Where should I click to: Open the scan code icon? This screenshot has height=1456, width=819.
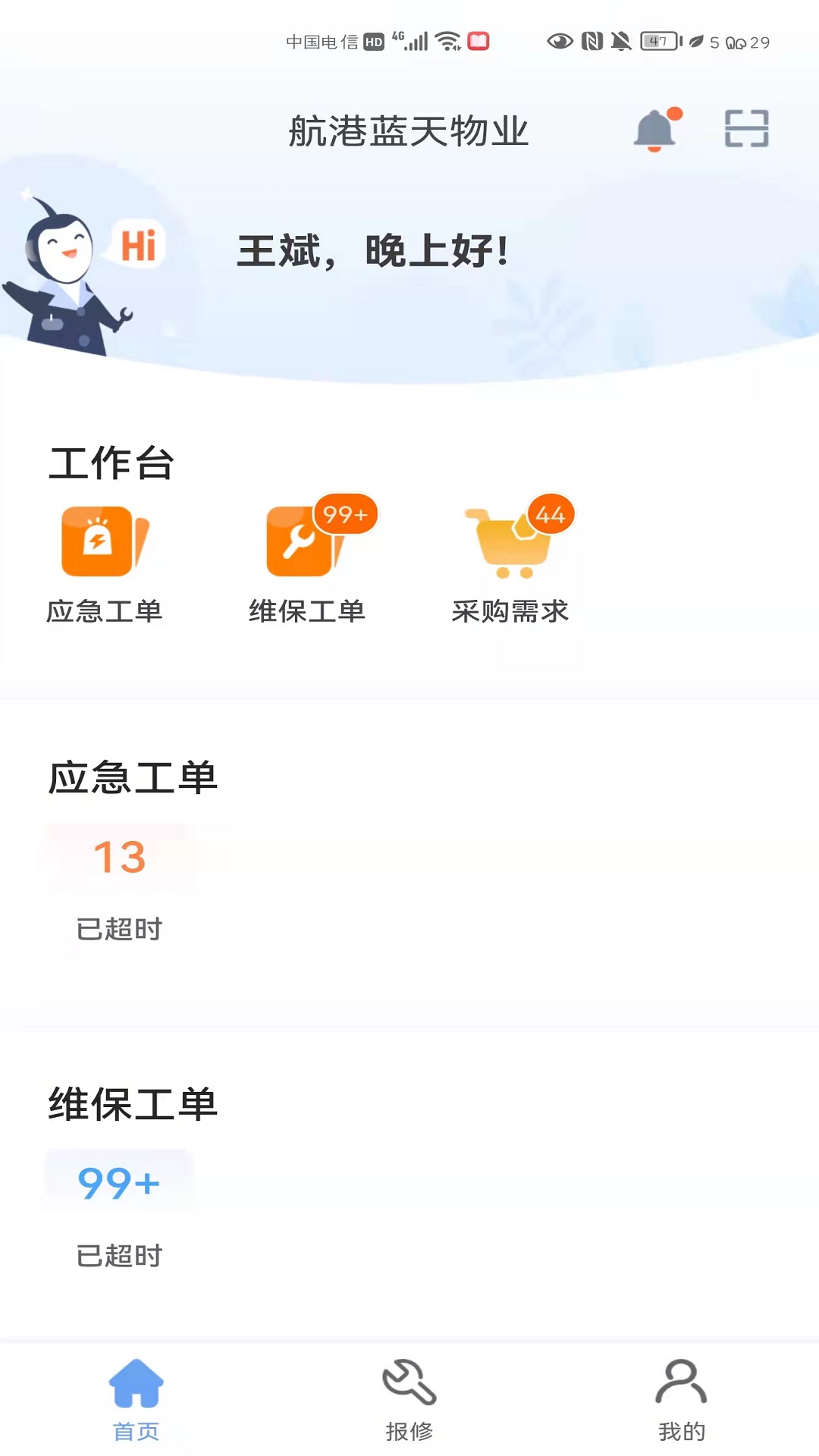746,128
